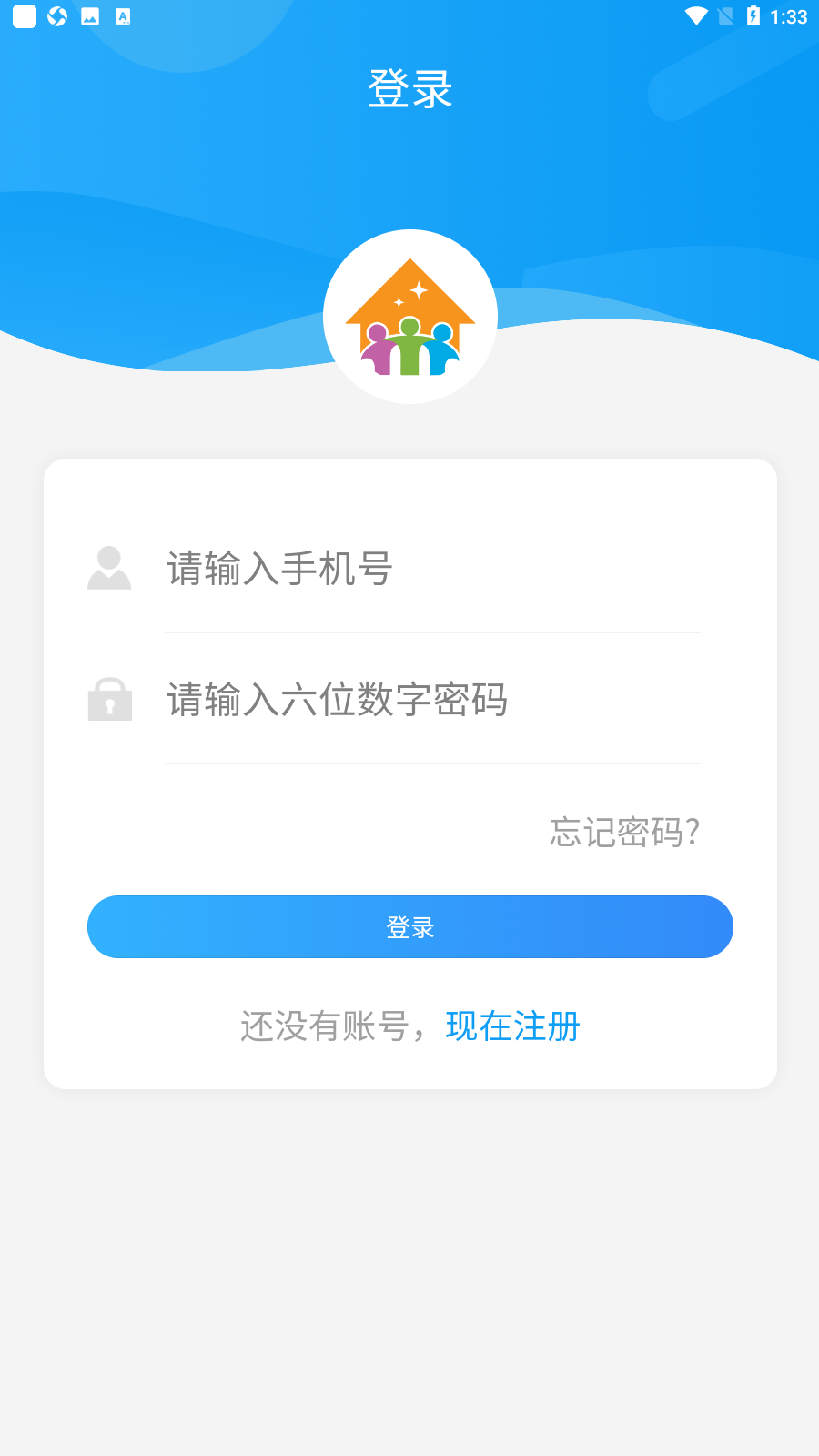Select the orange house roof in the logo
819x1456 pixels.
tap(409, 291)
